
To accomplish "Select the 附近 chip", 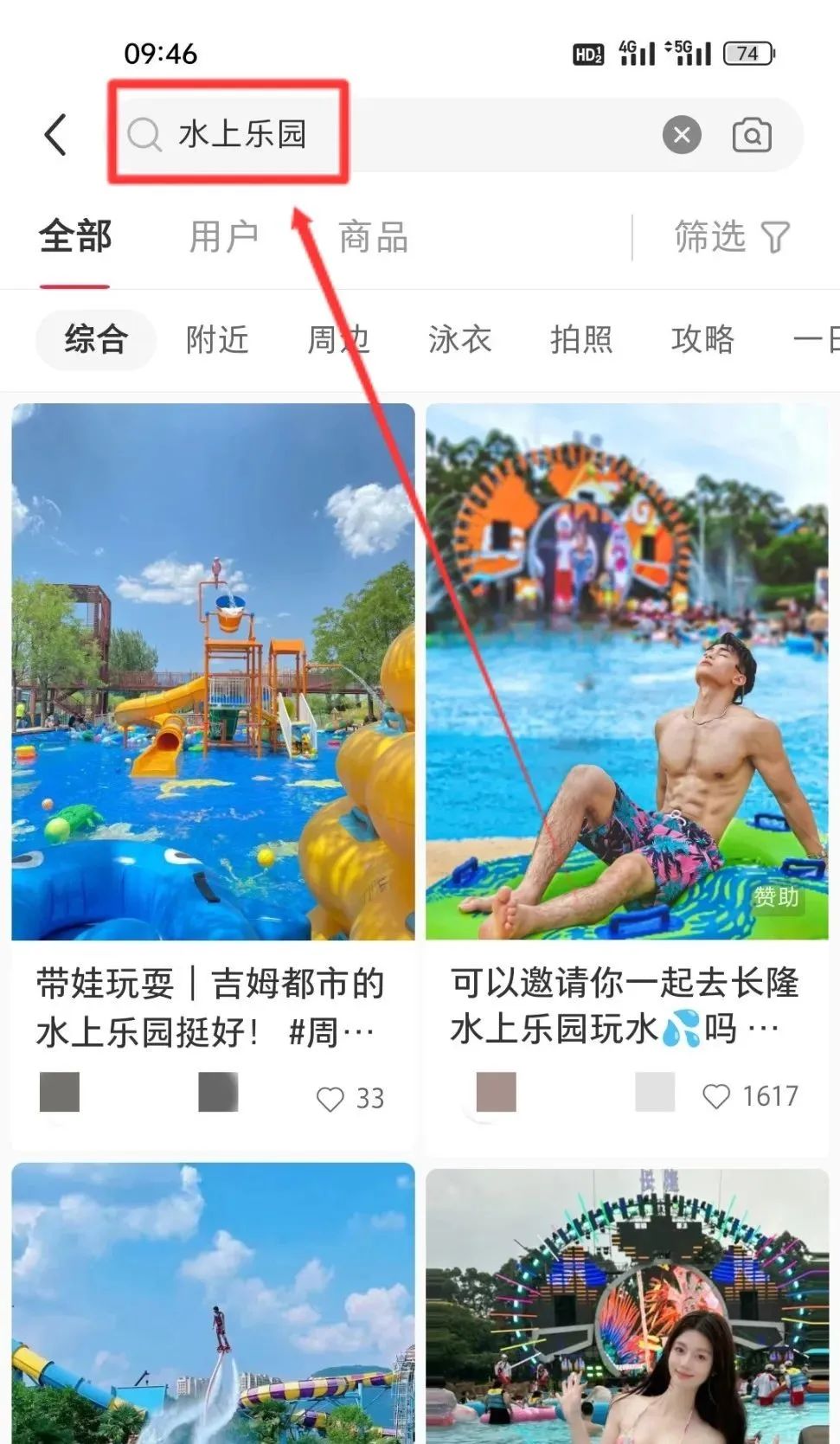I will coord(217,338).
